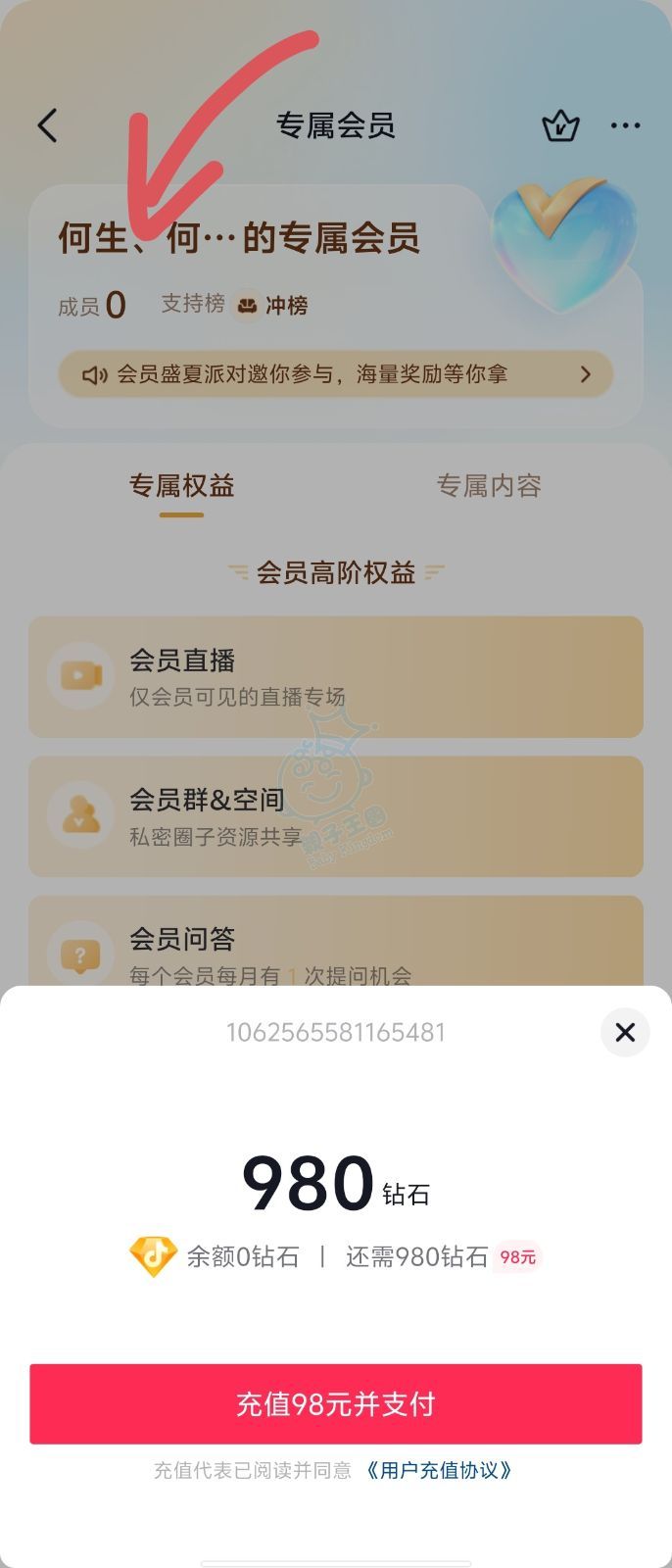Open the 会员直播 benefit card
This screenshot has height=1568, width=672.
336,677
